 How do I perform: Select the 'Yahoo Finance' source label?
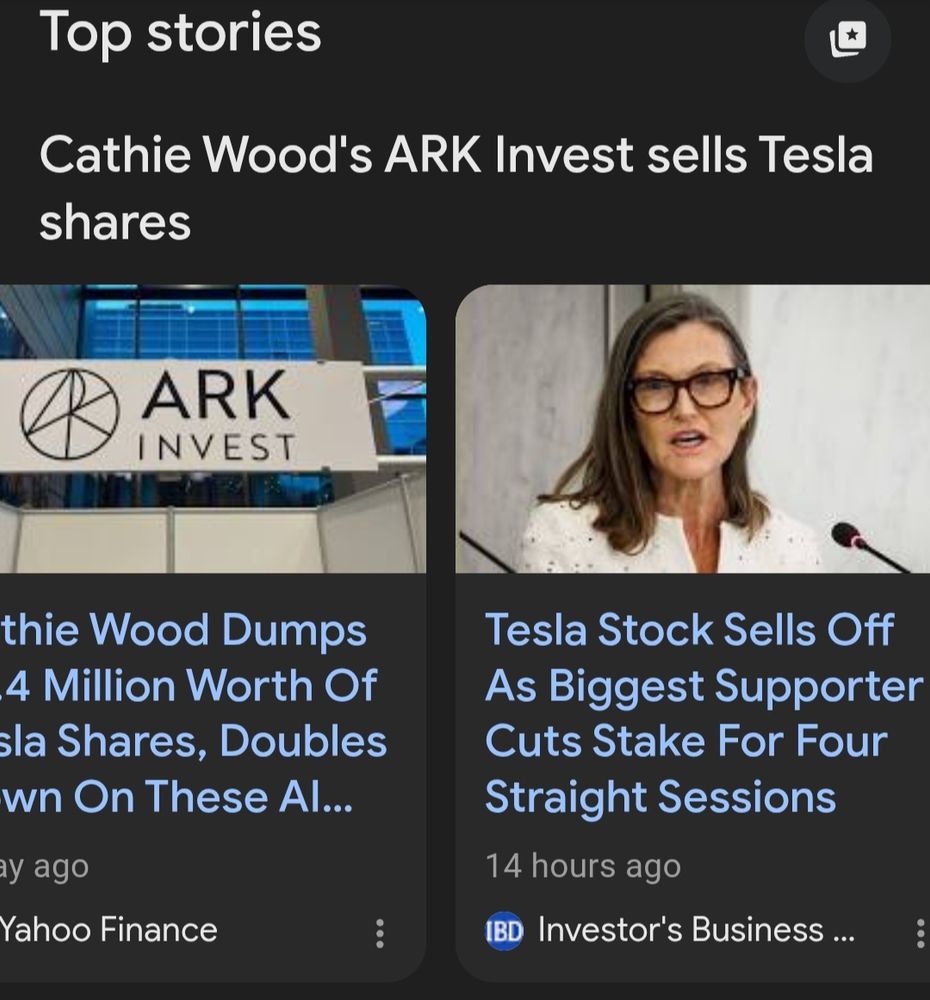click(108, 930)
